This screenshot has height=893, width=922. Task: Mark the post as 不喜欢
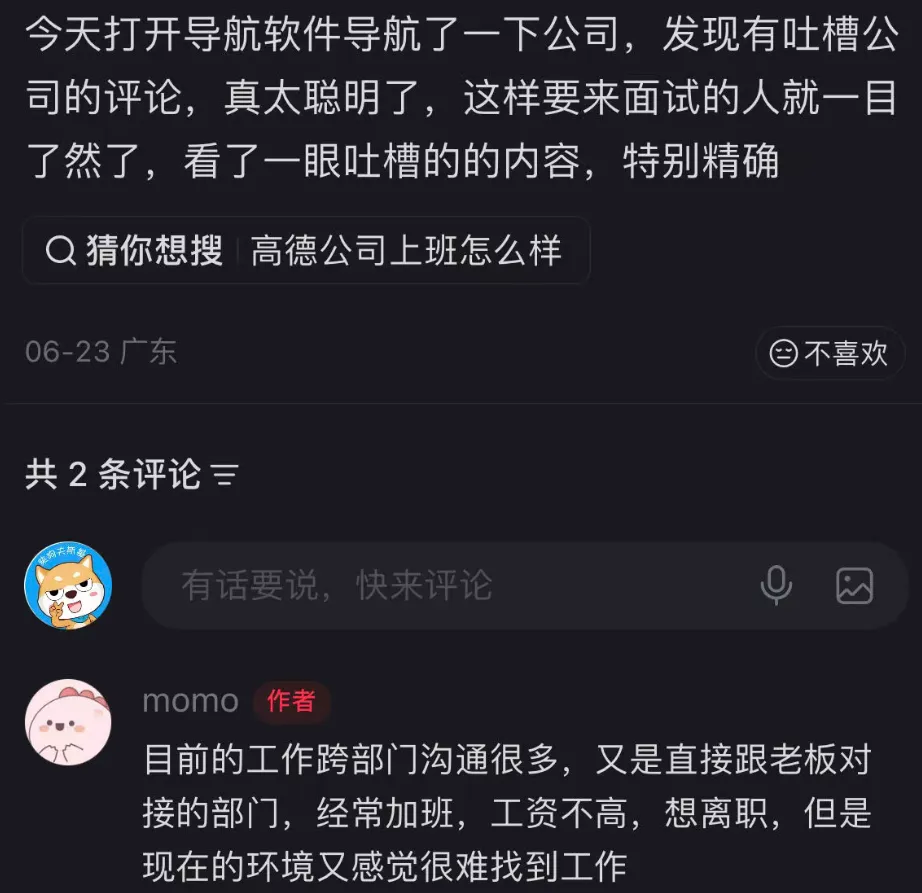point(829,353)
